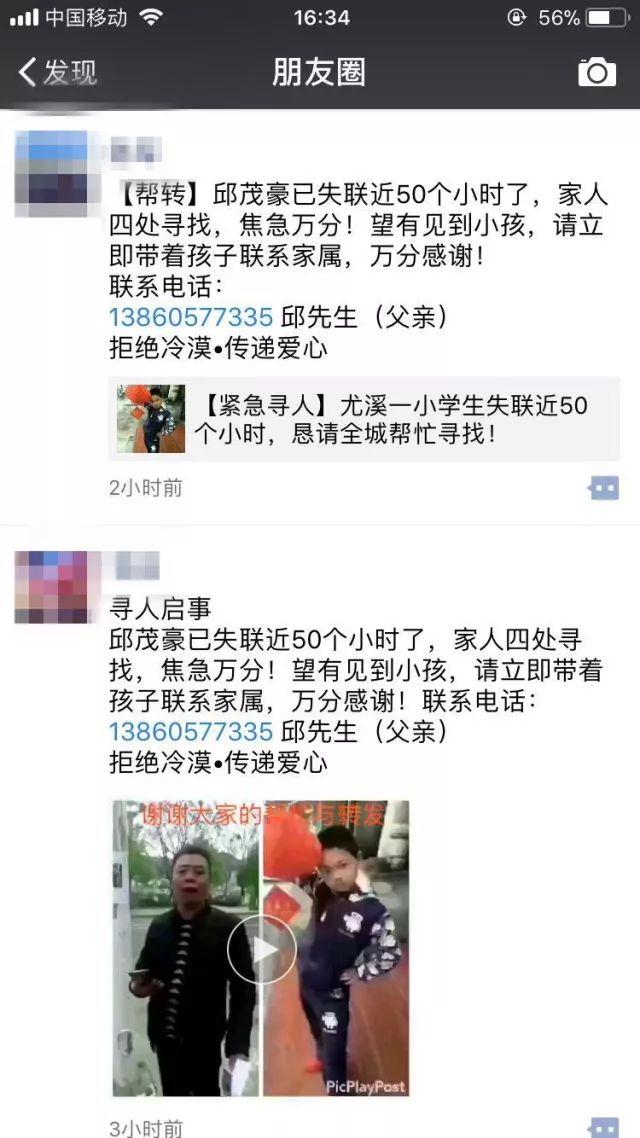Screen dimensions: 640x1138
Task: Open the camera to post a moment
Action: pos(596,73)
